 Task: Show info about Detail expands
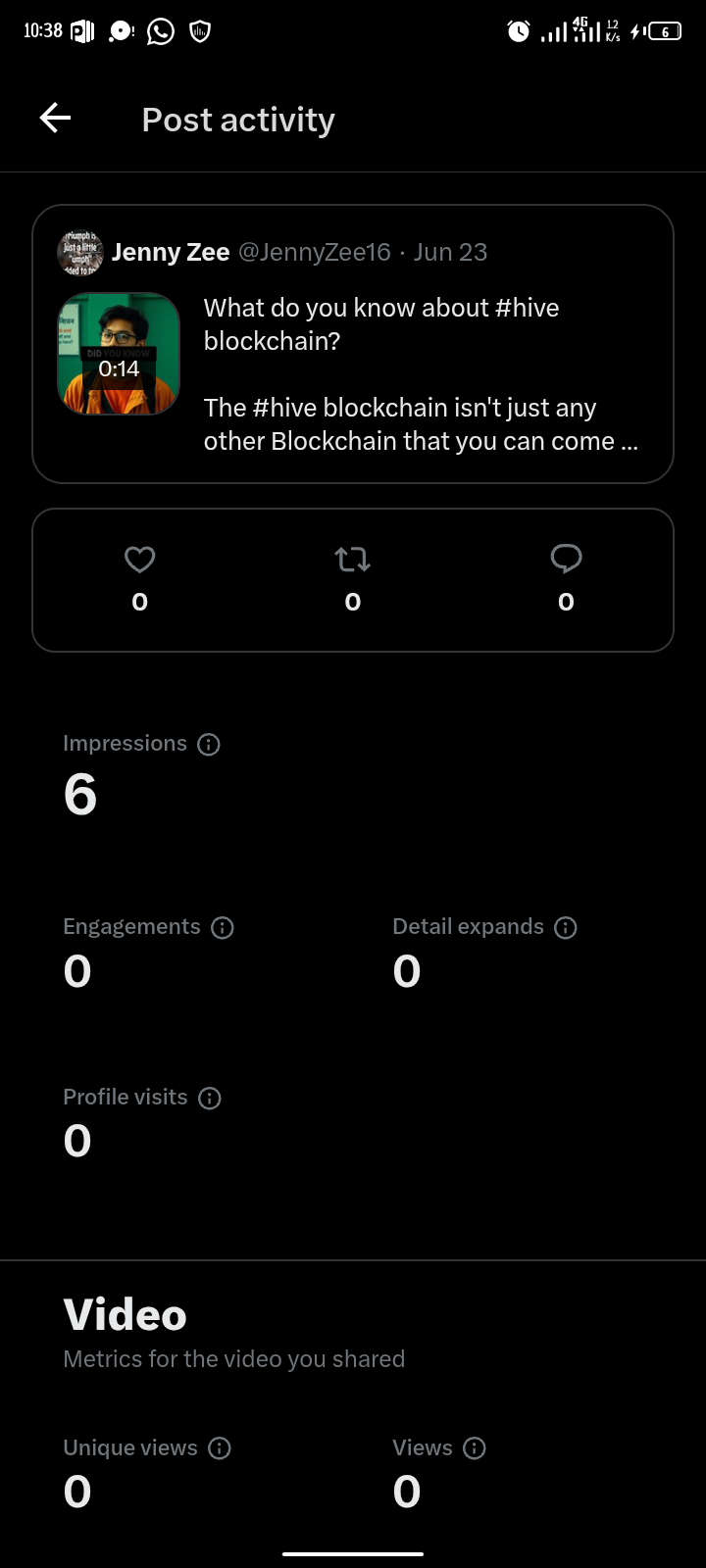(566, 928)
